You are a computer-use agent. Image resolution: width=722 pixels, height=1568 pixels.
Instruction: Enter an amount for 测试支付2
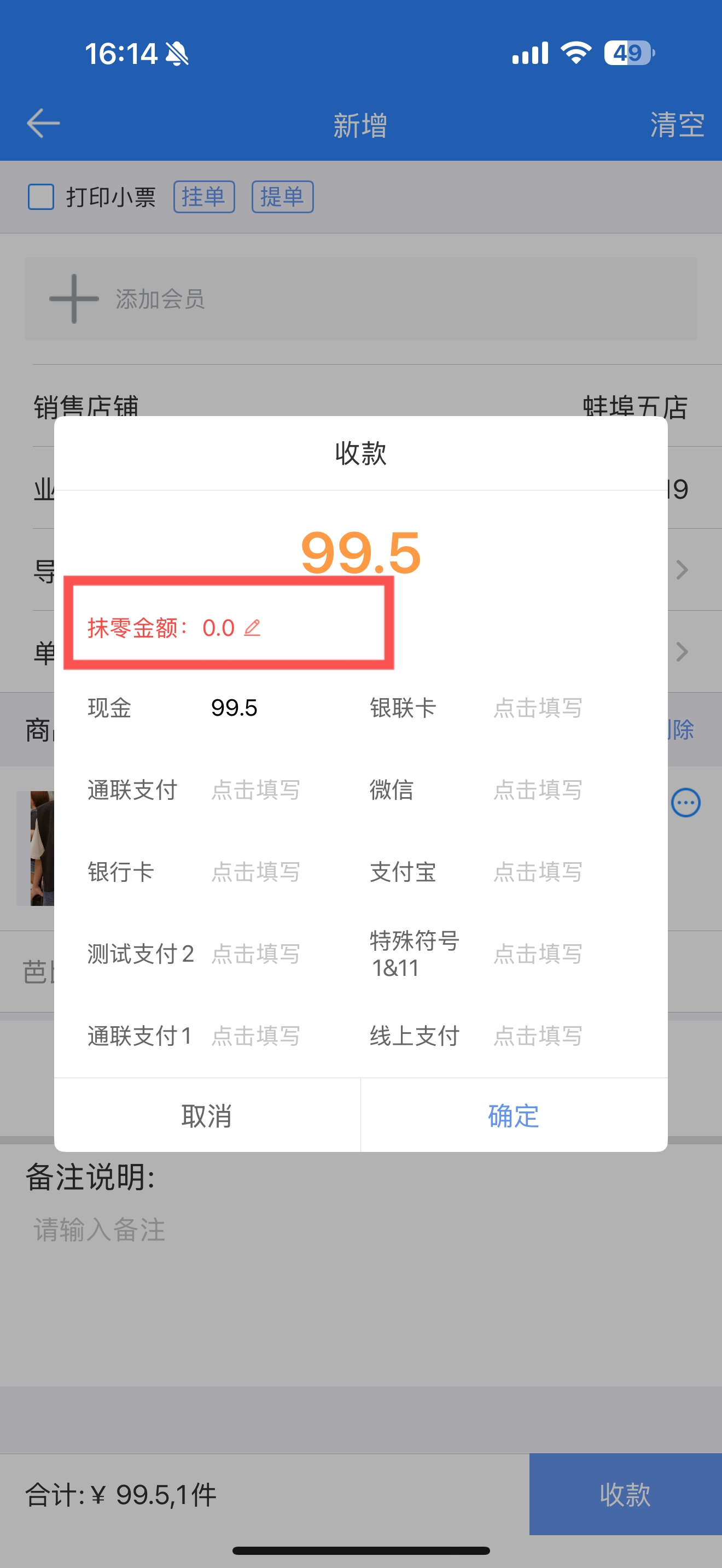tap(255, 954)
